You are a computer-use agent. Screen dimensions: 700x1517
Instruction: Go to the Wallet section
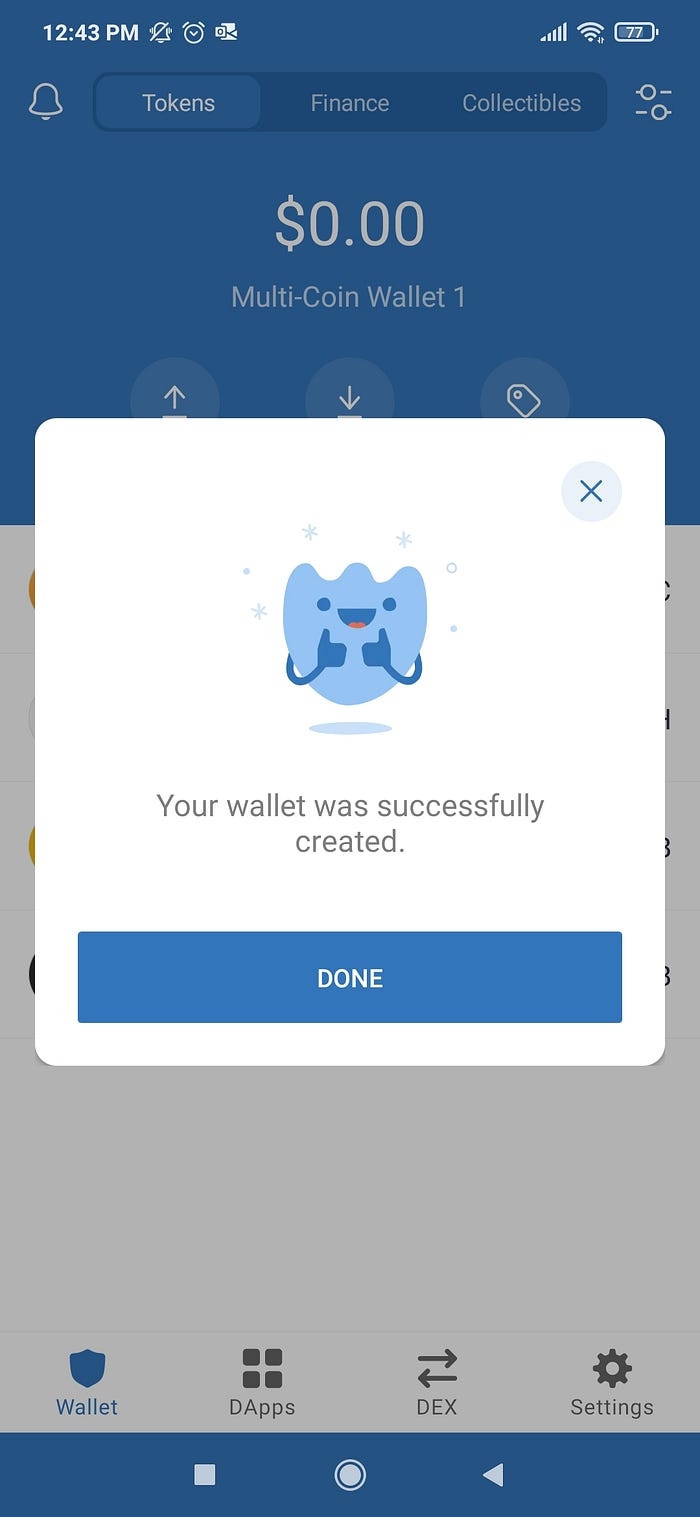(87, 1382)
